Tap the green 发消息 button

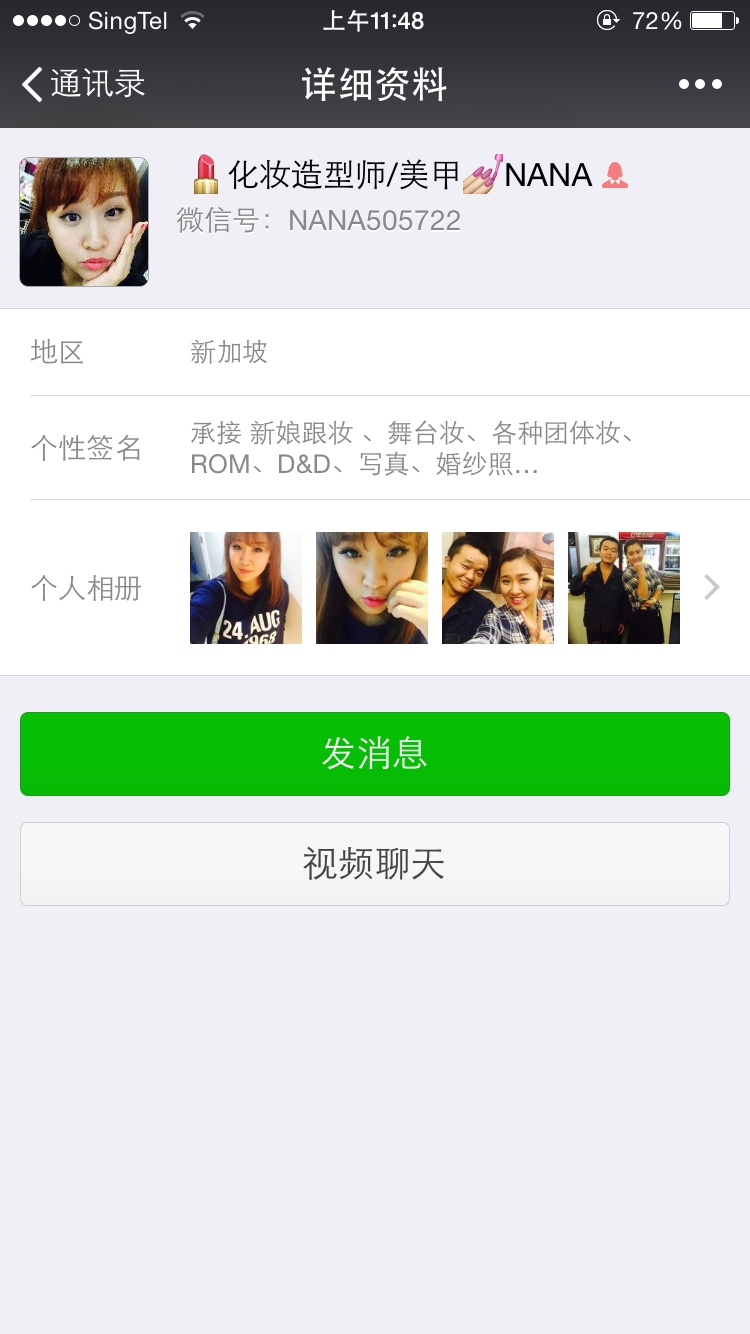[x=375, y=754]
